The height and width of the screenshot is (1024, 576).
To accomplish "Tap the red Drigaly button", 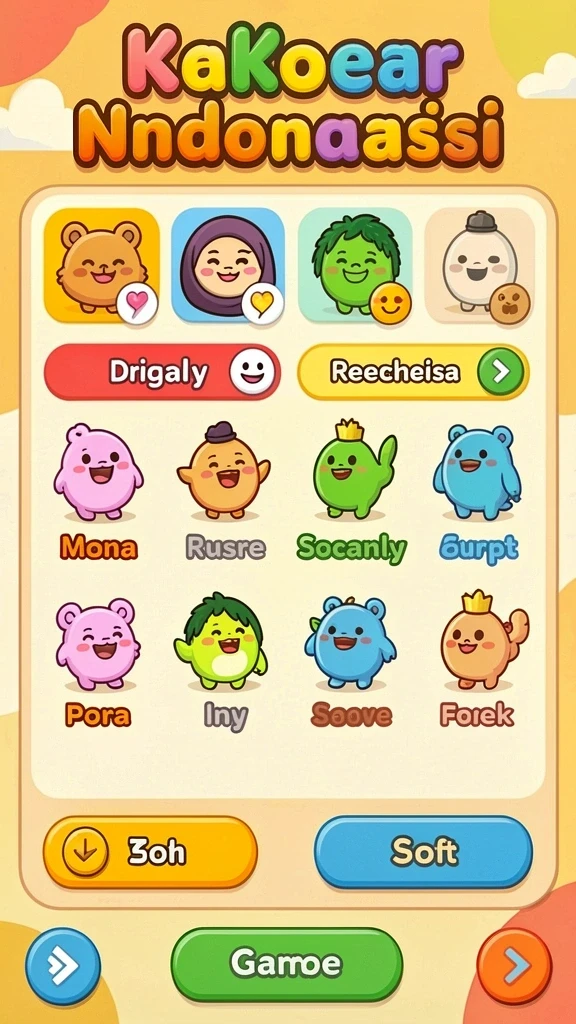I will click(163, 372).
